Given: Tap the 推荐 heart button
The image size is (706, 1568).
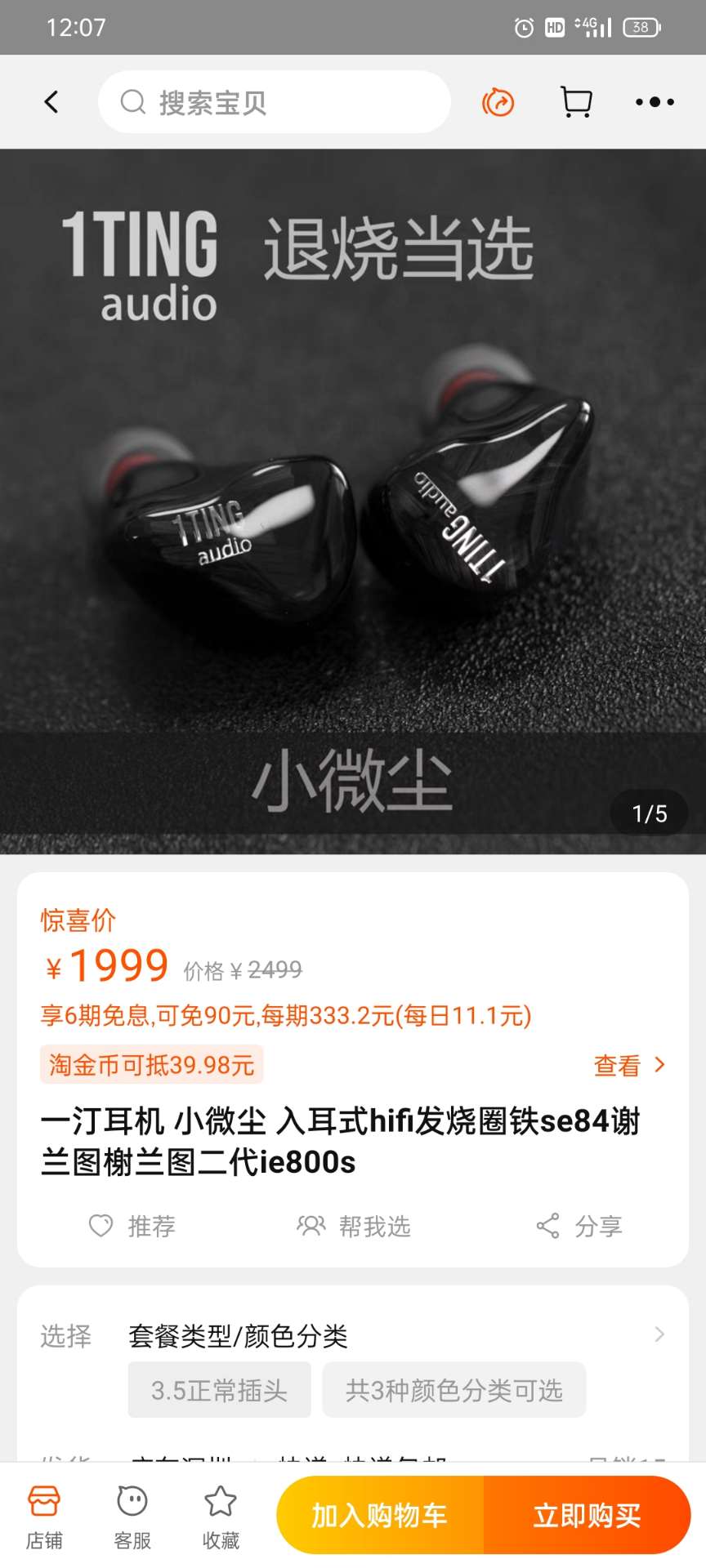Looking at the screenshot, I should (132, 1226).
